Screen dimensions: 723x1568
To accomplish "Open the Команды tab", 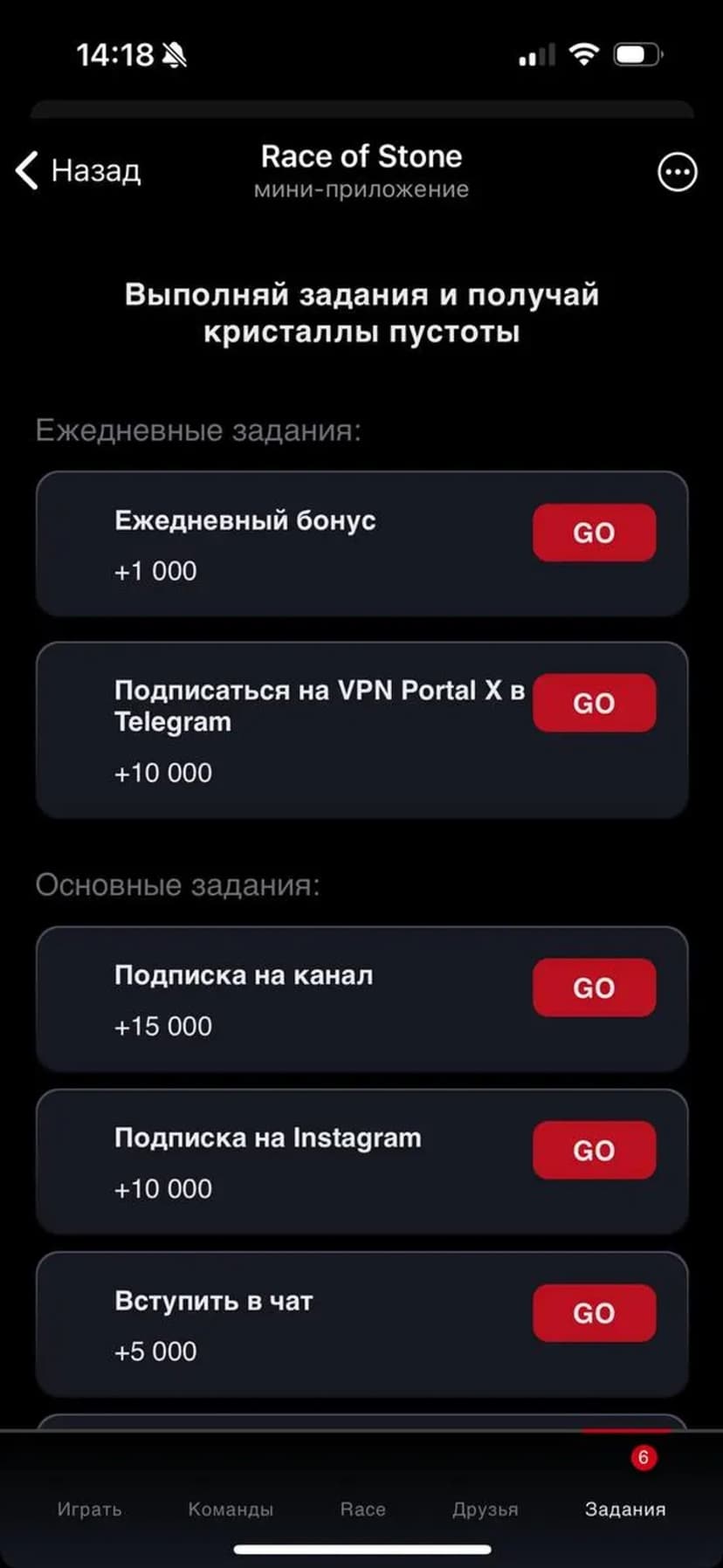I will pyautogui.click(x=231, y=1508).
